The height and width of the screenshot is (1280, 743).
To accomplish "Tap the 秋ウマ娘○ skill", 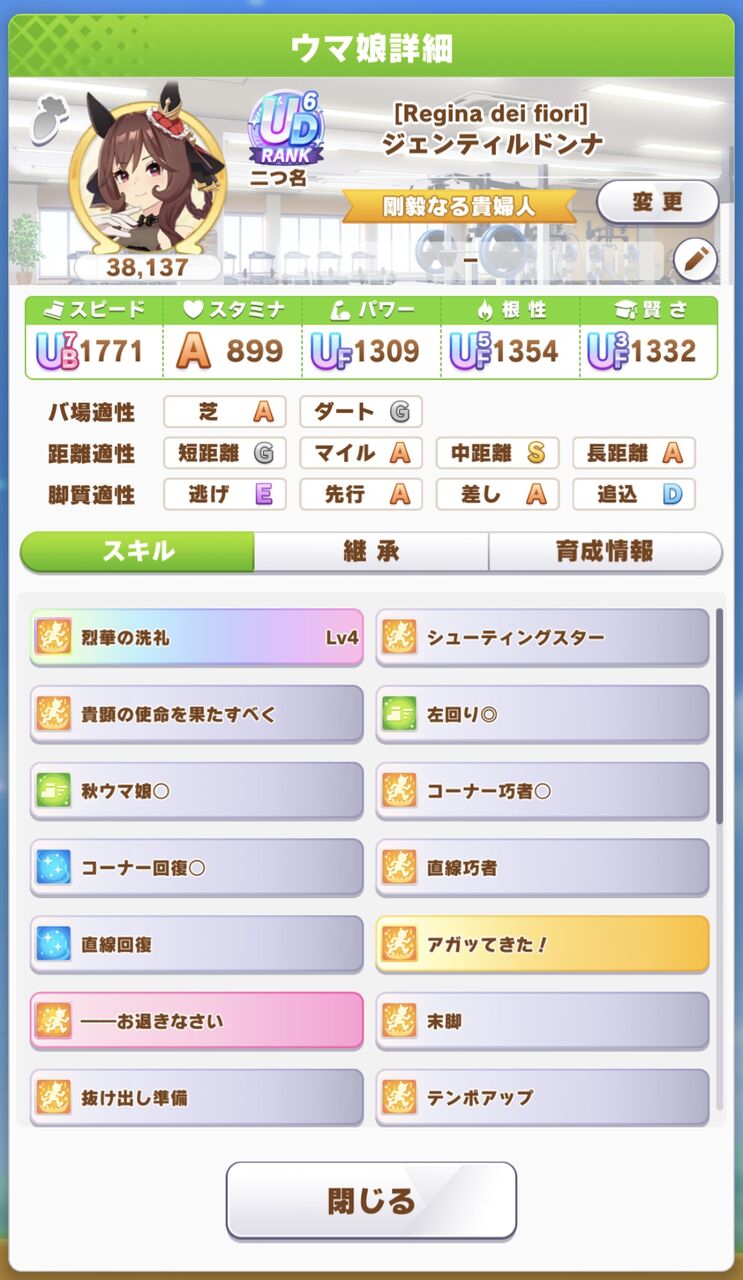I will coord(196,791).
